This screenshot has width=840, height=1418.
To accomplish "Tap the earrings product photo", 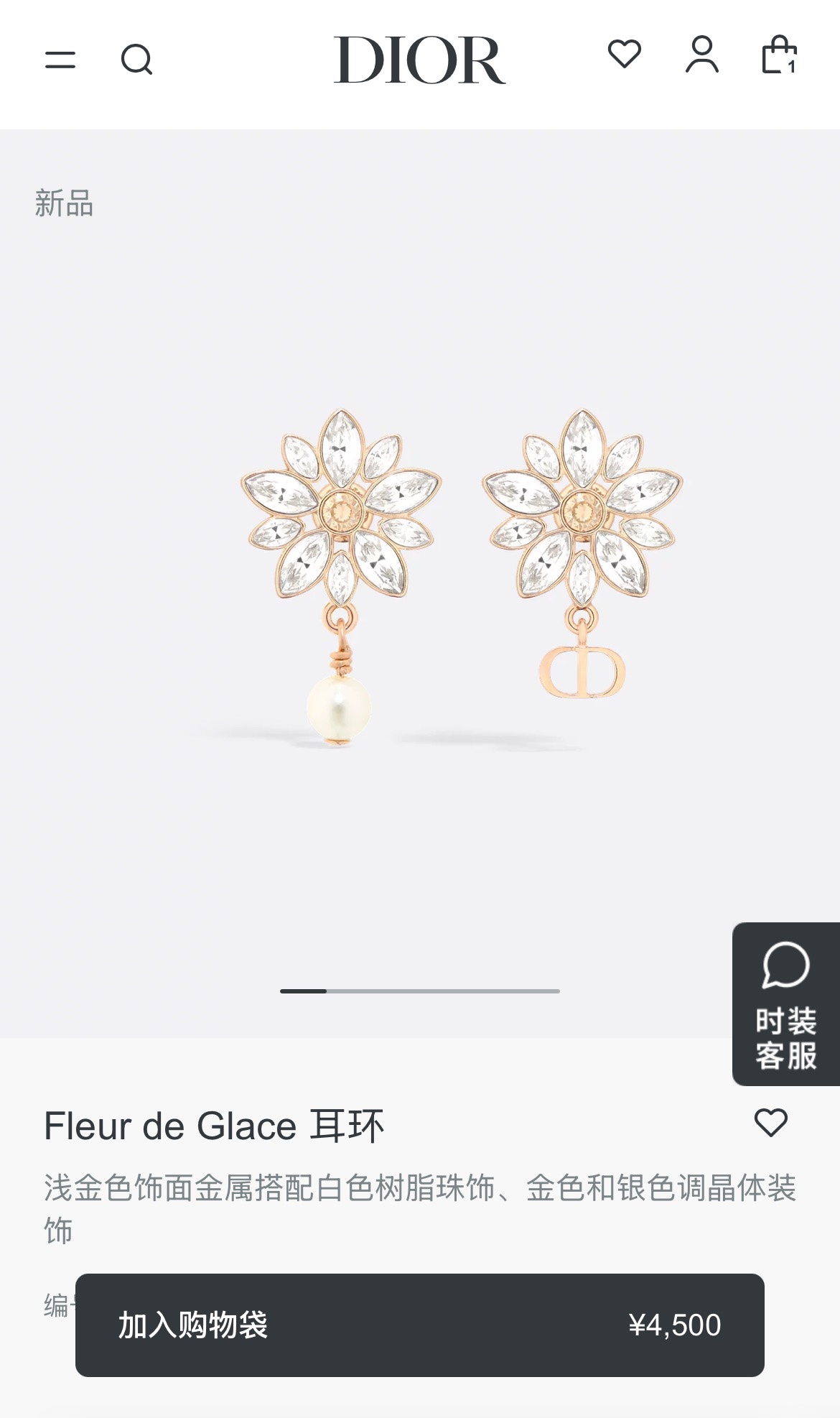I will [420, 575].
